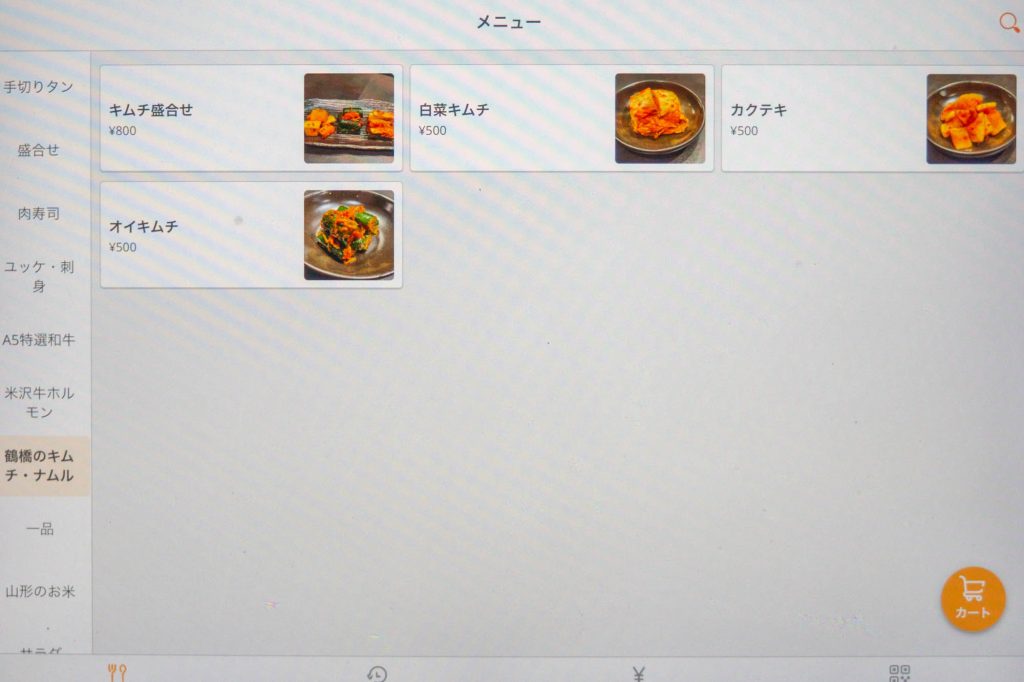Open the QR code tab

click(899, 673)
